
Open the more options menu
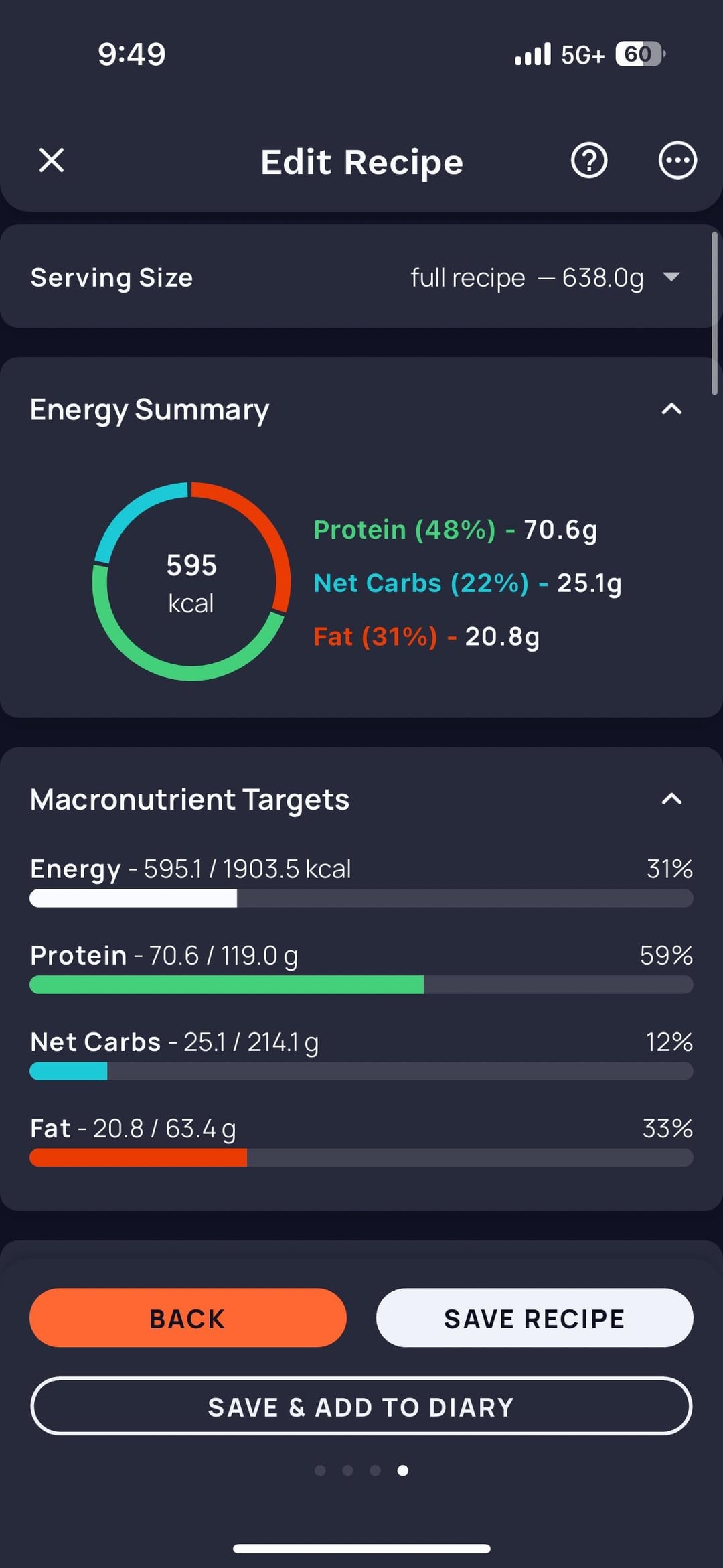[x=677, y=161]
